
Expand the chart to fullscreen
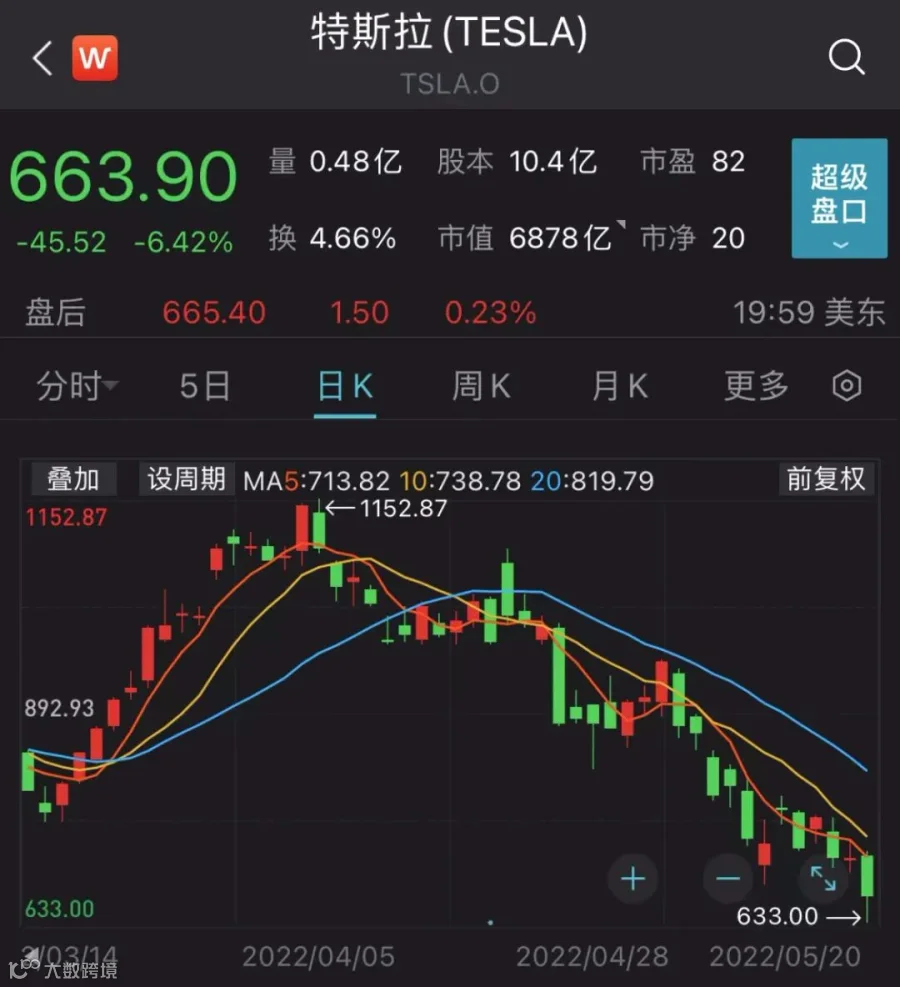(823, 879)
